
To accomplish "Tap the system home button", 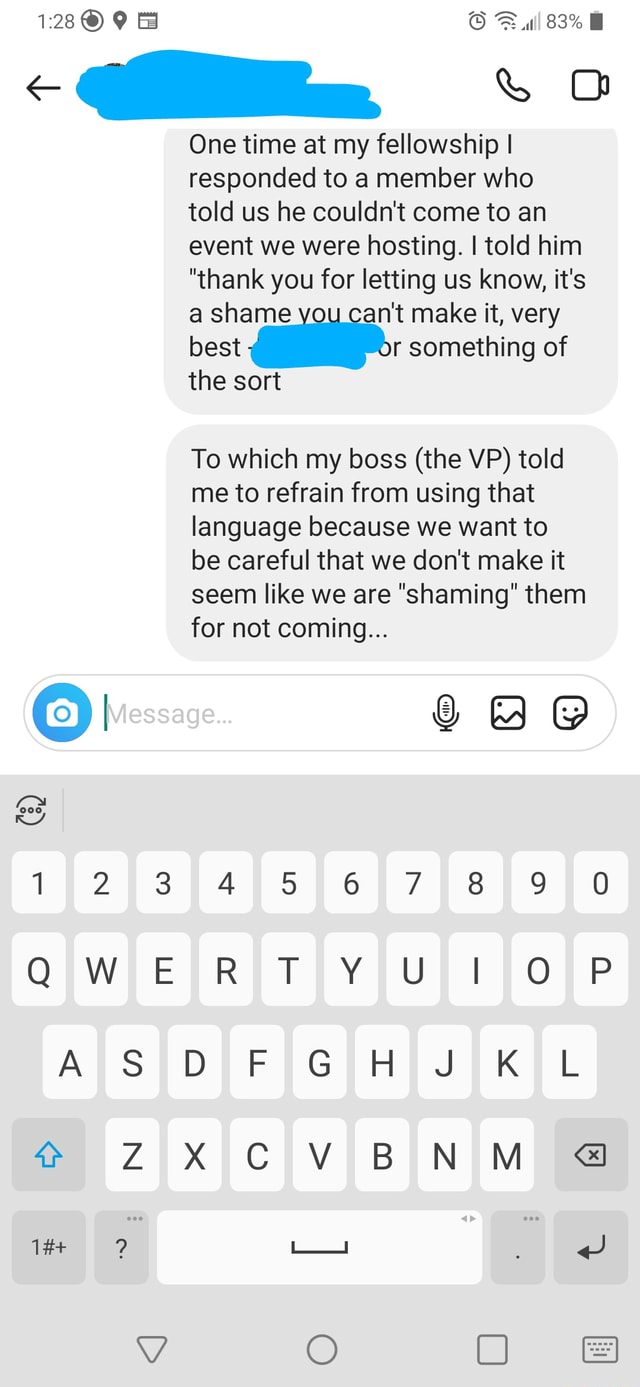I will [322, 1350].
